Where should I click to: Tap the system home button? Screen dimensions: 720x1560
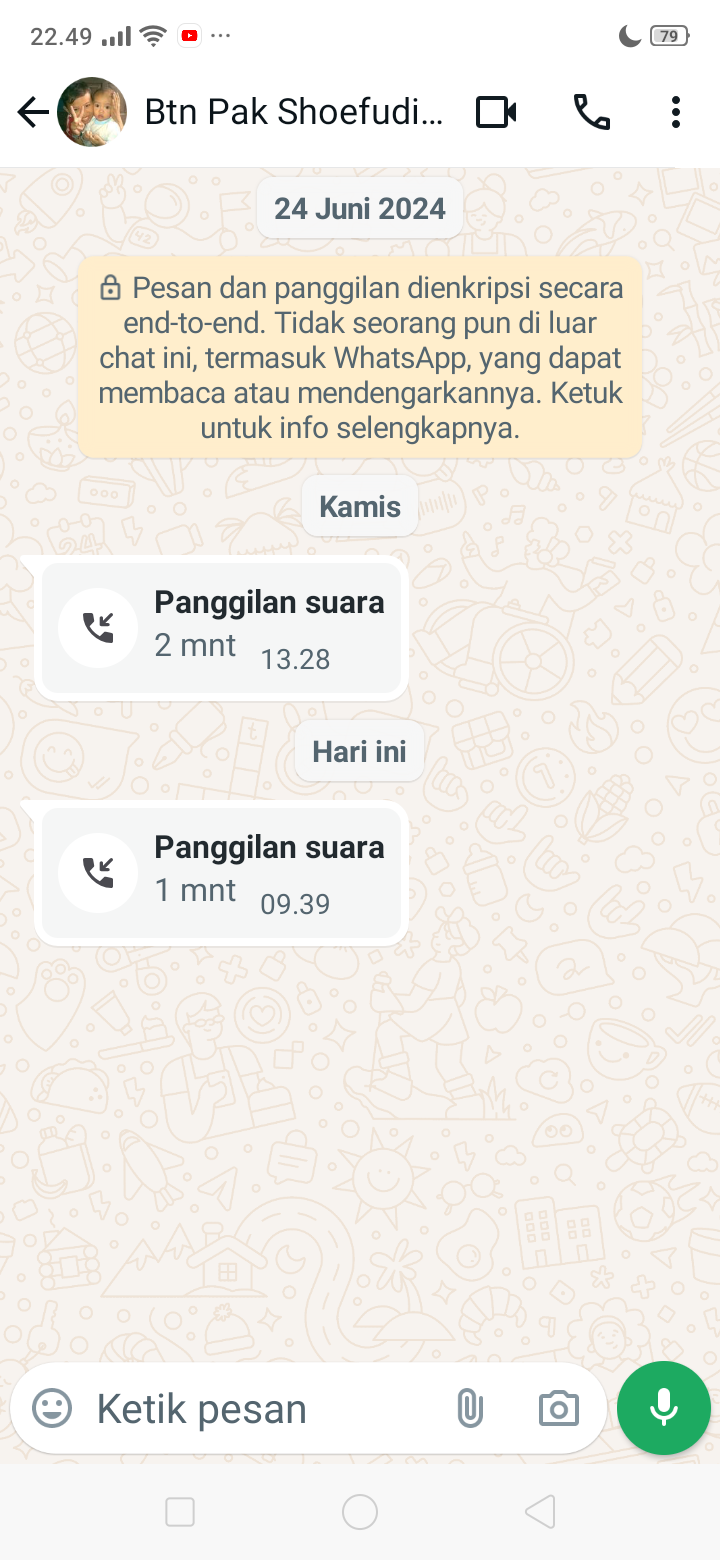pyautogui.click(x=360, y=1512)
